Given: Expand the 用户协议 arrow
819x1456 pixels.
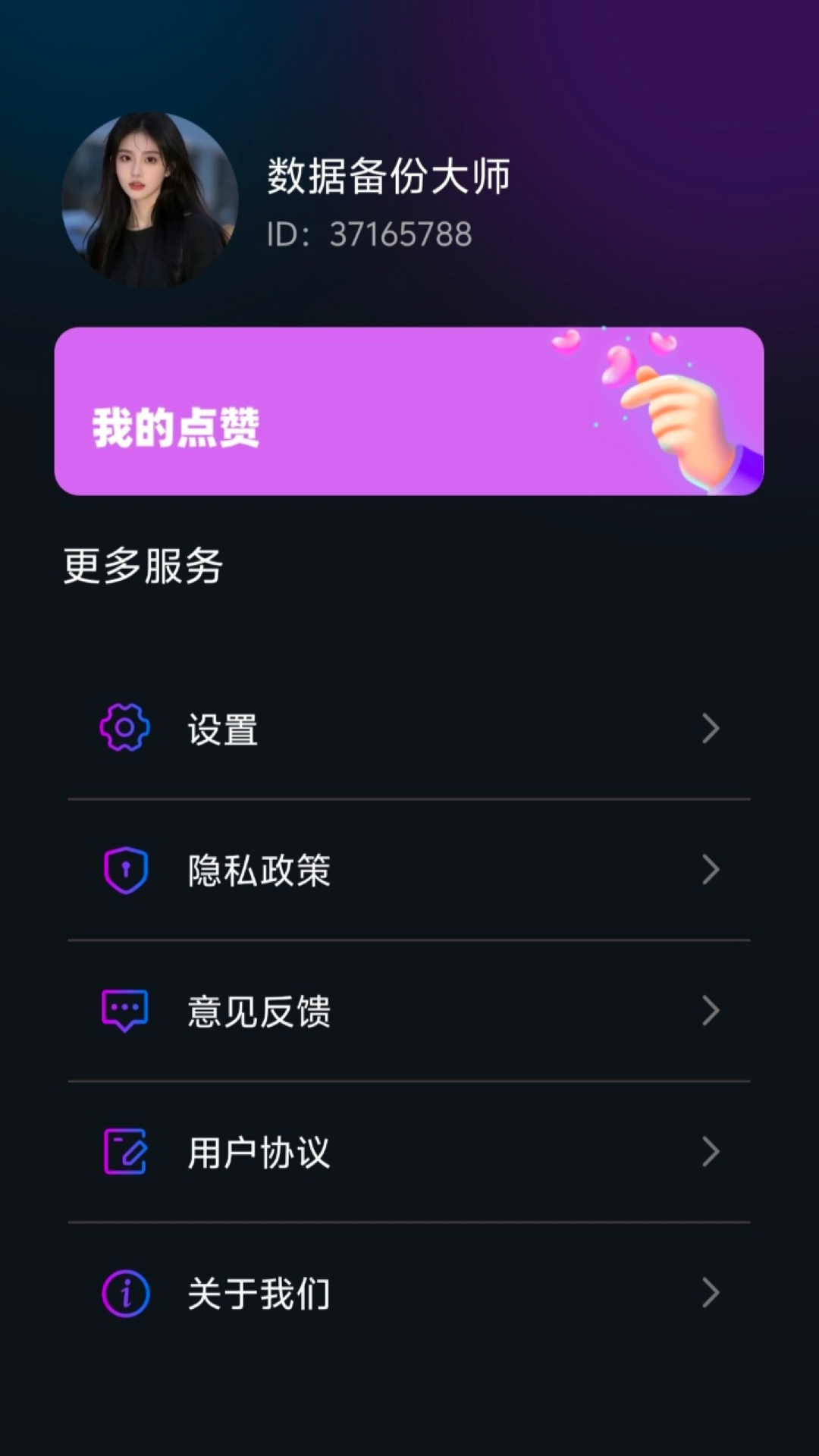Looking at the screenshot, I should [711, 1152].
